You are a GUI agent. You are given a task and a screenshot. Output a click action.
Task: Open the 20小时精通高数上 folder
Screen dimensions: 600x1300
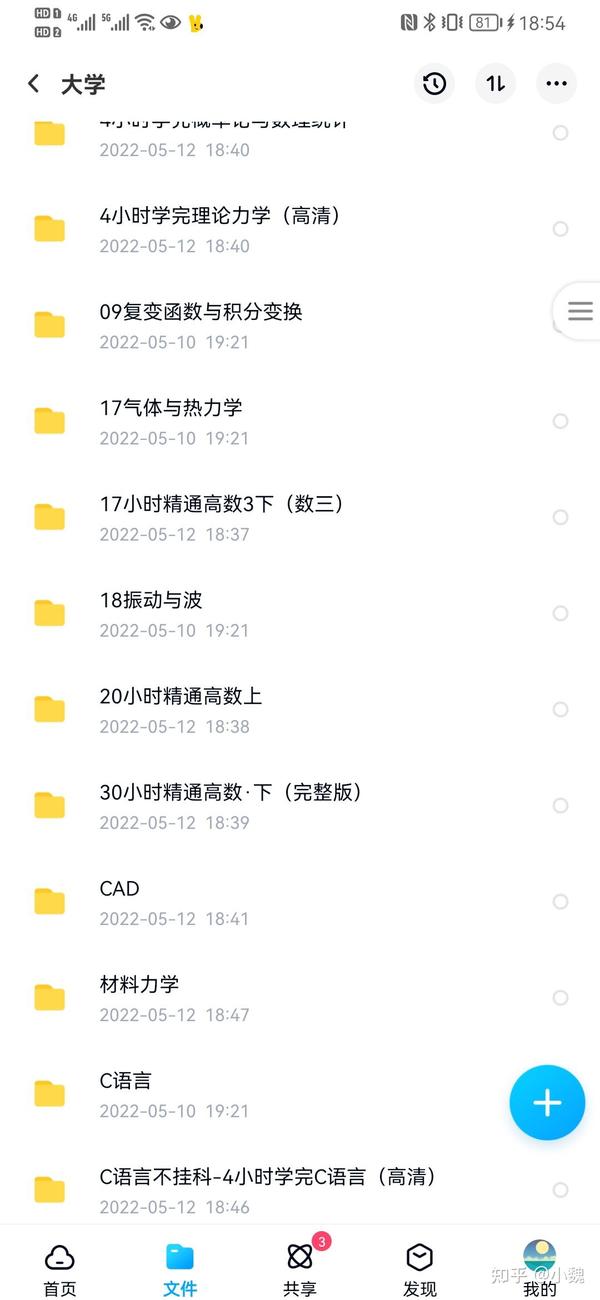(300, 709)
